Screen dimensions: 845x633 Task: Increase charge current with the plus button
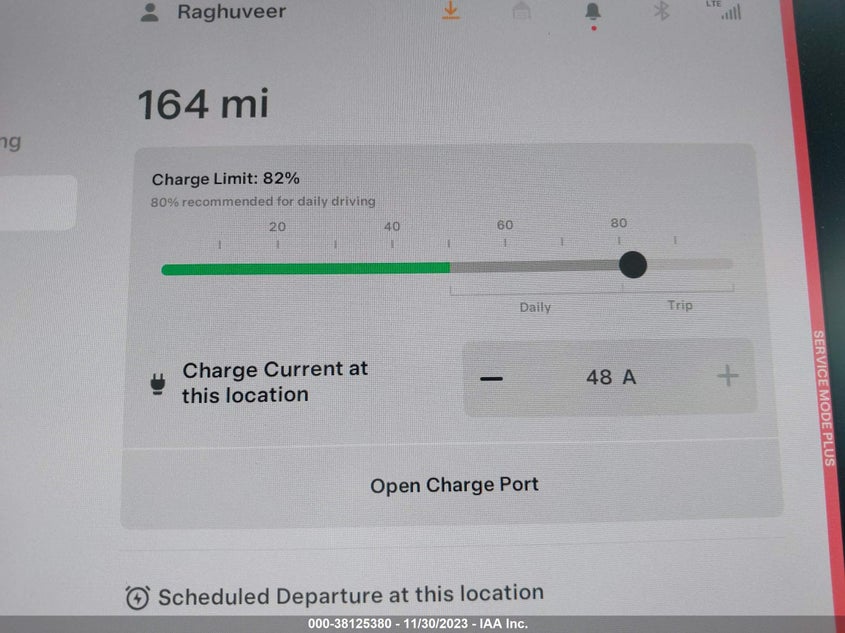[x=728, y=376]
